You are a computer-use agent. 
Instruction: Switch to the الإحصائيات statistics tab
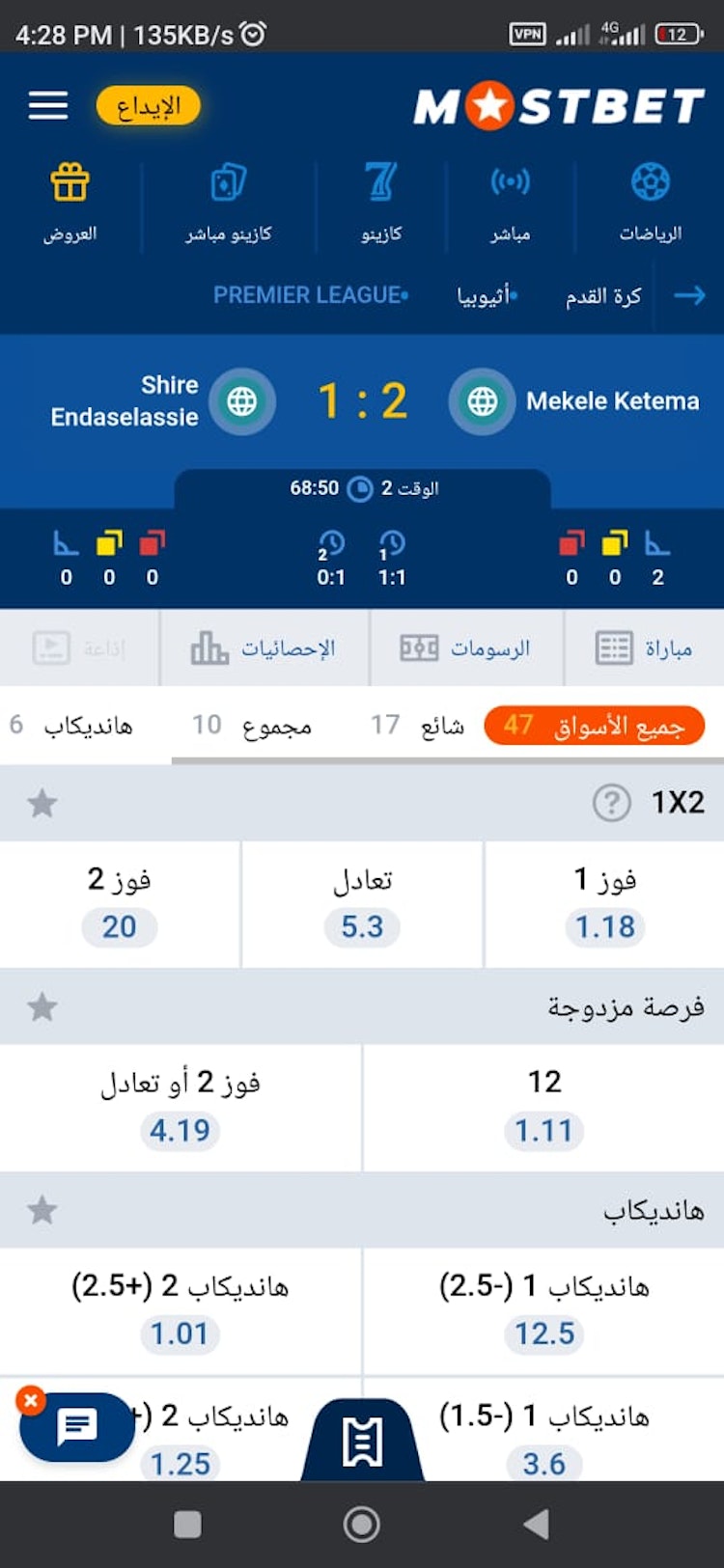(265, 648)
